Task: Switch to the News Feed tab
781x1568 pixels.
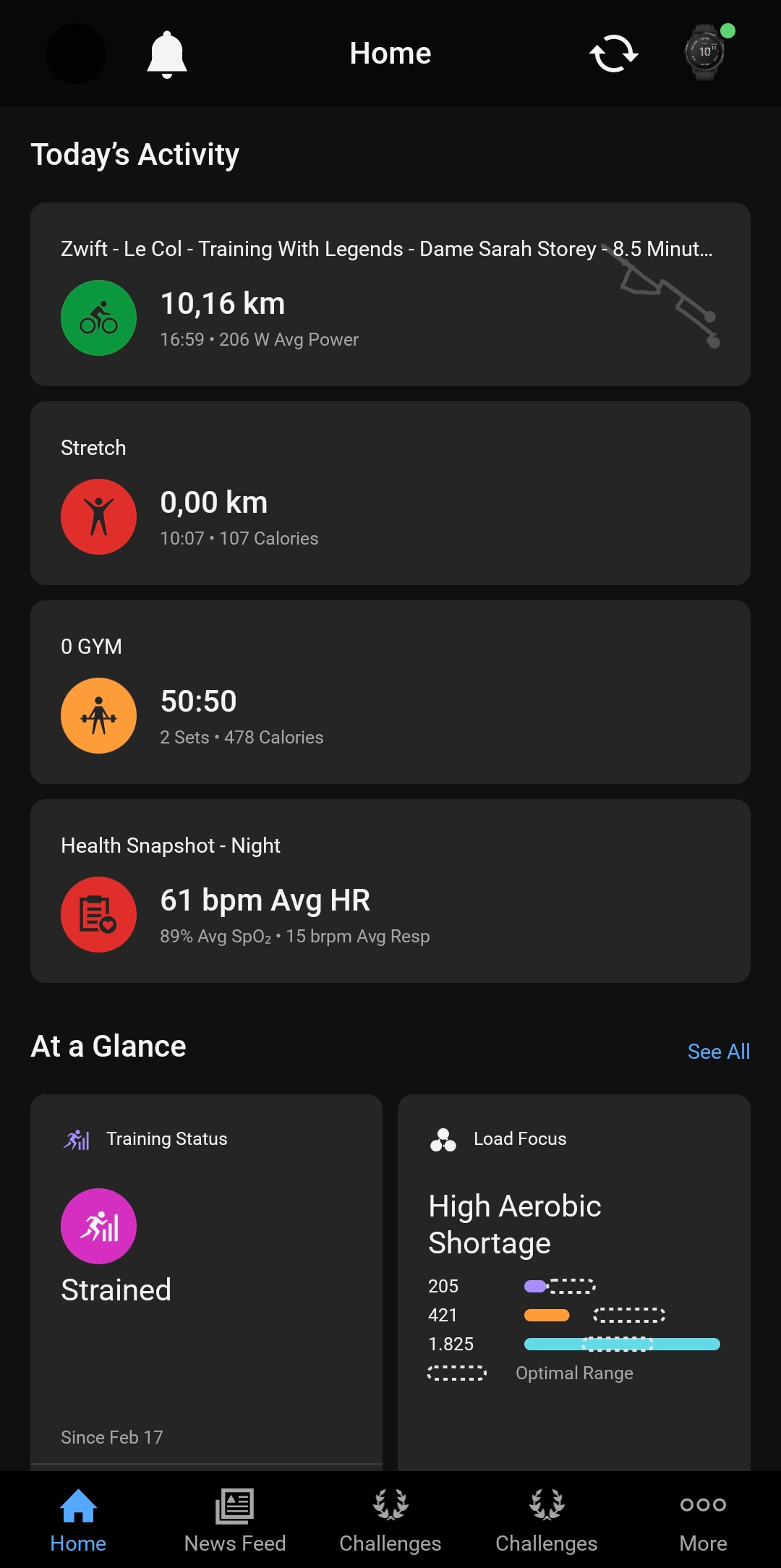Action: (235, 1520)
